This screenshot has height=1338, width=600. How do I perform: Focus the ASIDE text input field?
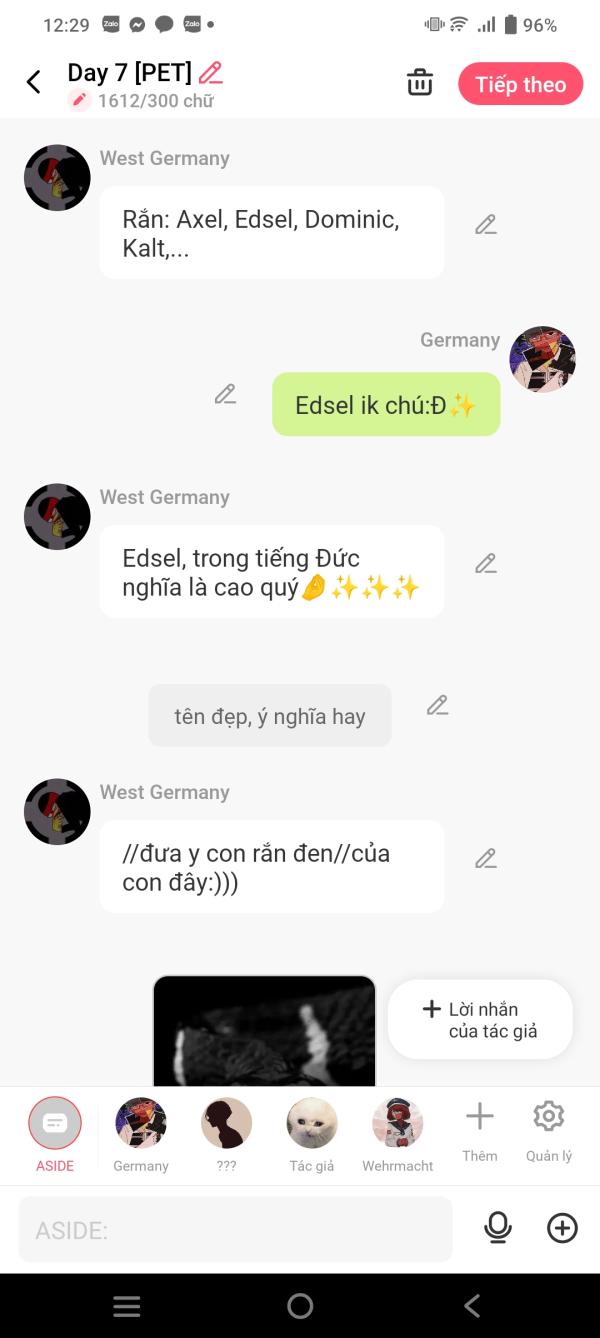coord(235,1229)
